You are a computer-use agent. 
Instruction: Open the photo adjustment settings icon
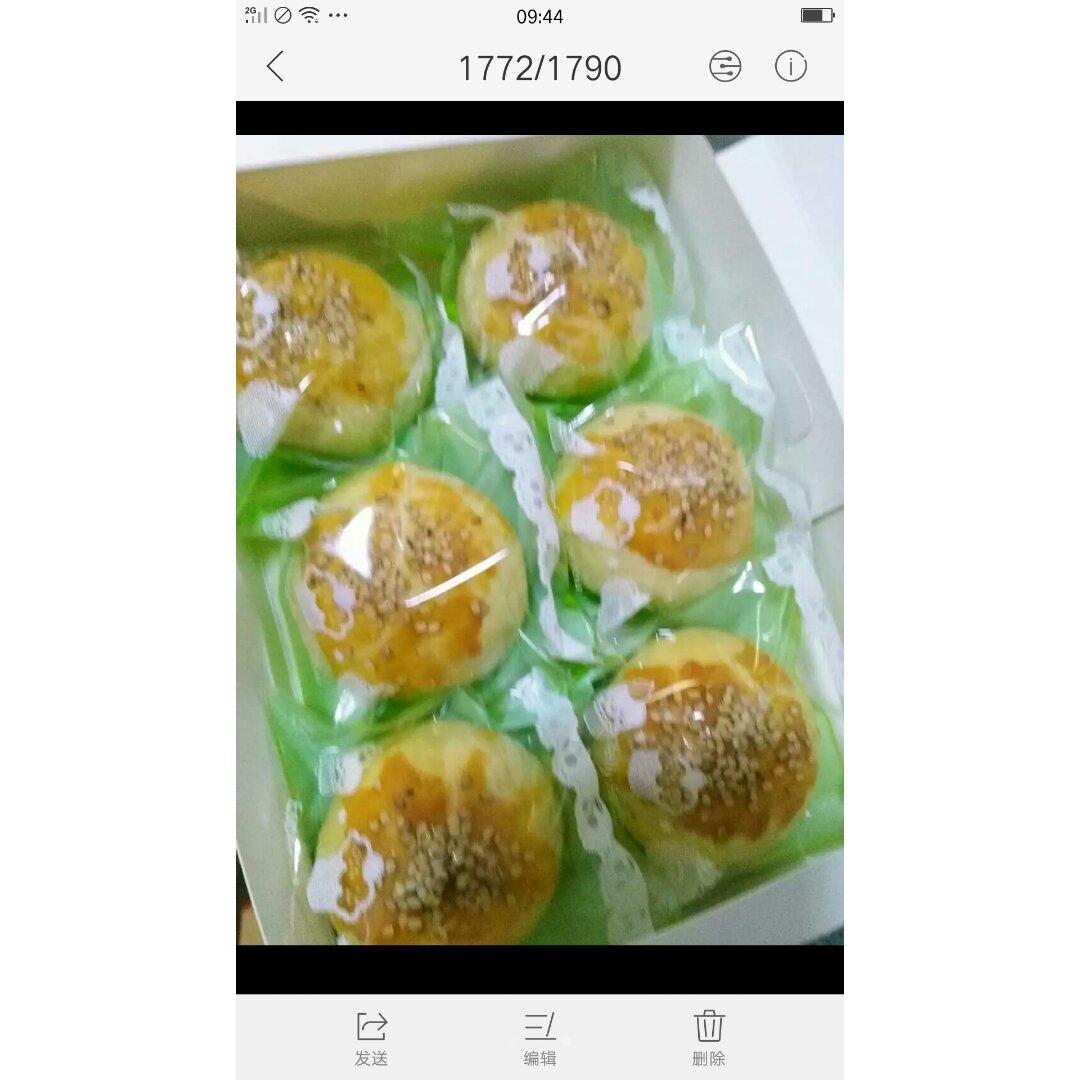tap(725, 67)
